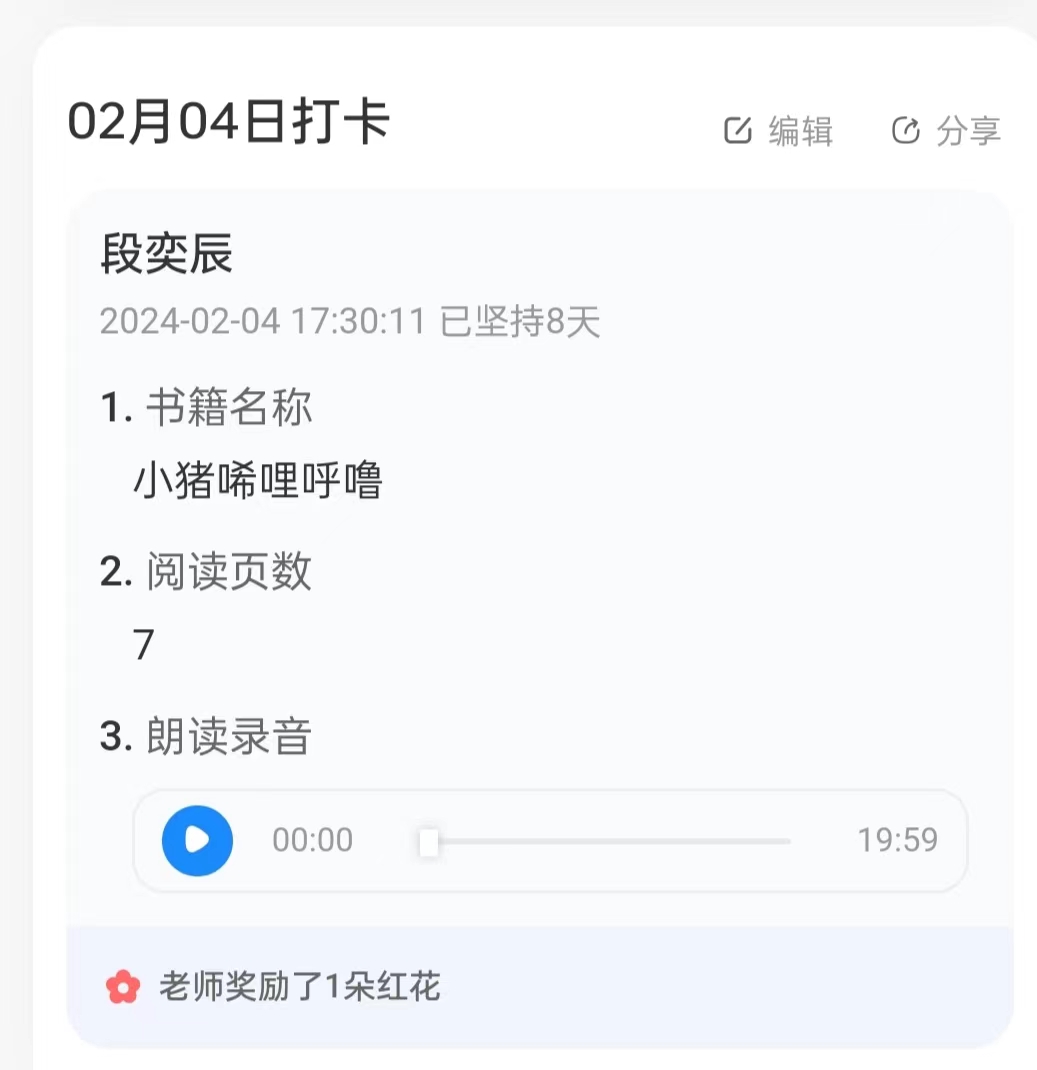Click the audio playback area showing 19:59
The height and width of the screenshot is (1070, 1037).
point(550,841)
